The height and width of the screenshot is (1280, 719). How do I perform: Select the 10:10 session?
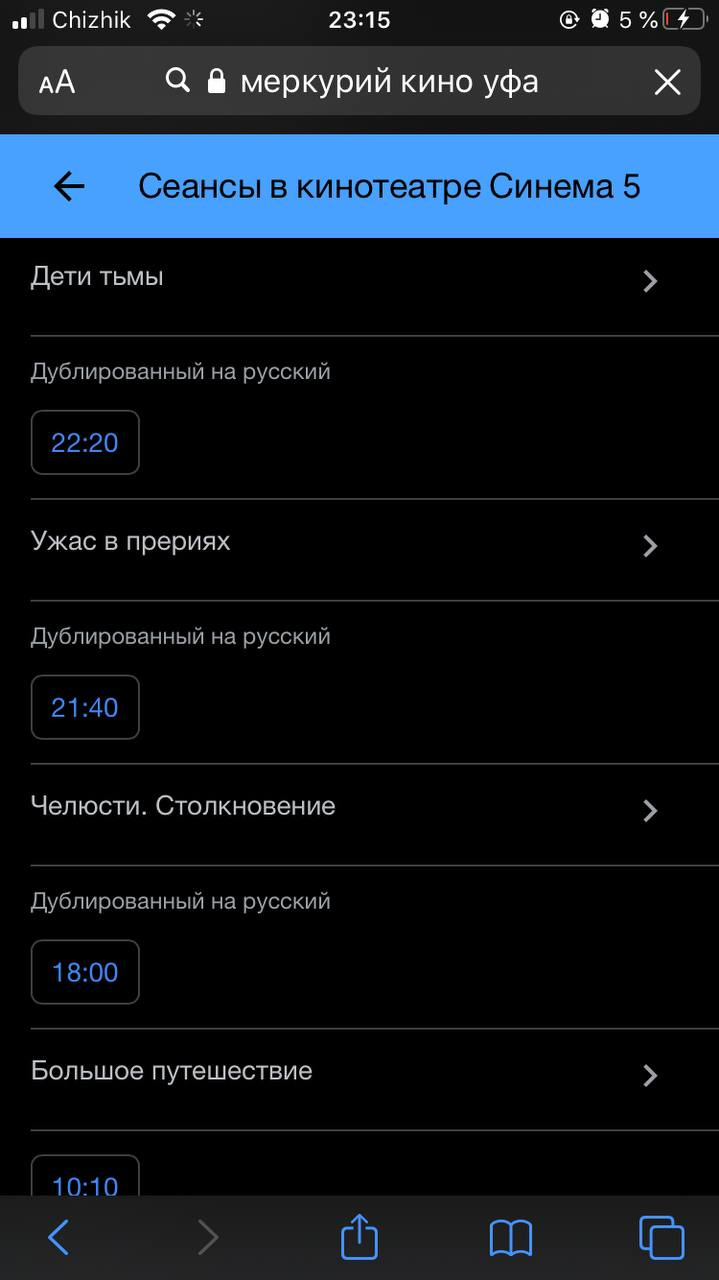(x=85, y=1176)
